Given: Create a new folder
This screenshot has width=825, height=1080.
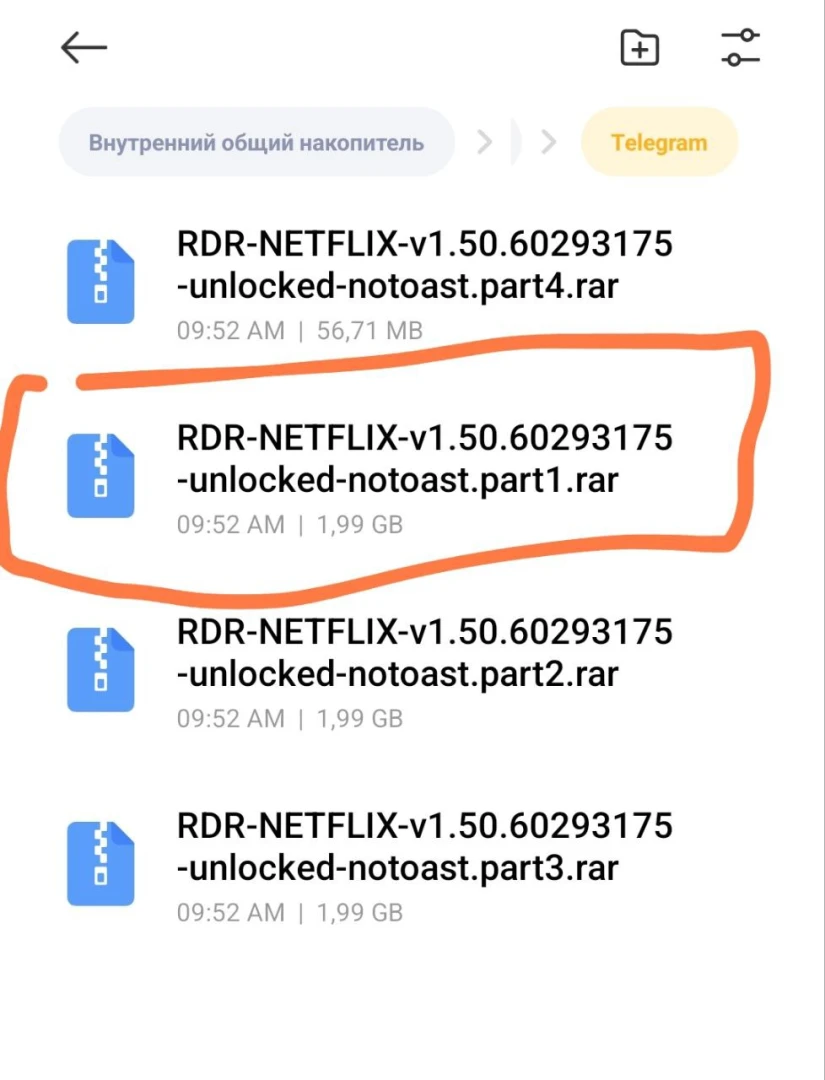Looking at the screenshot, I should pos(640,47).
